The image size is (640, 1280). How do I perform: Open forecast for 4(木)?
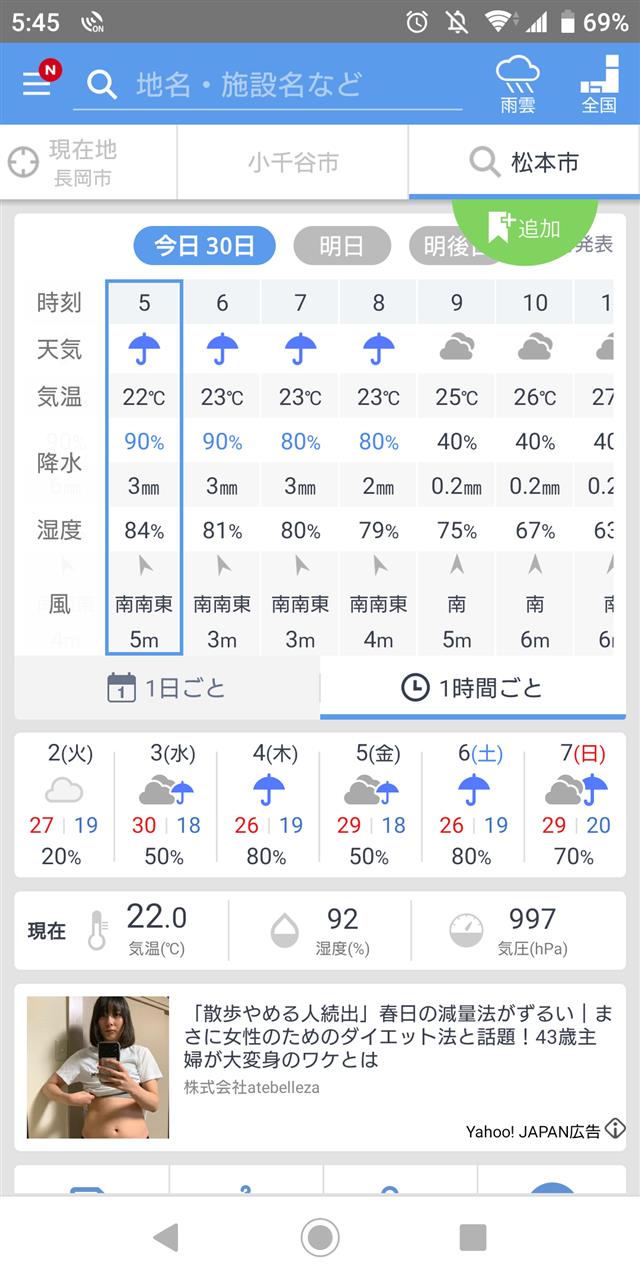[x=269, y=805]
